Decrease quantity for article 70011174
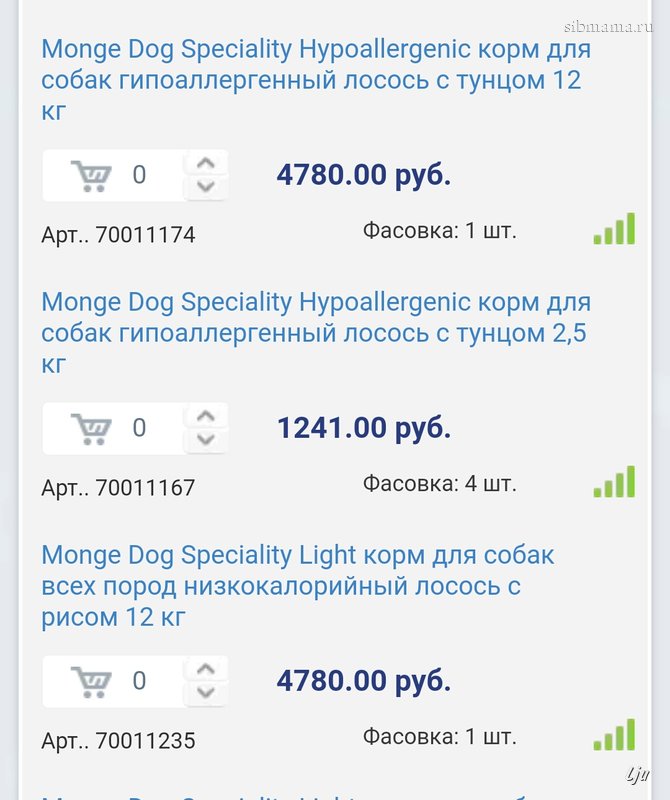670x800 pixels. [x=206, y=187]
